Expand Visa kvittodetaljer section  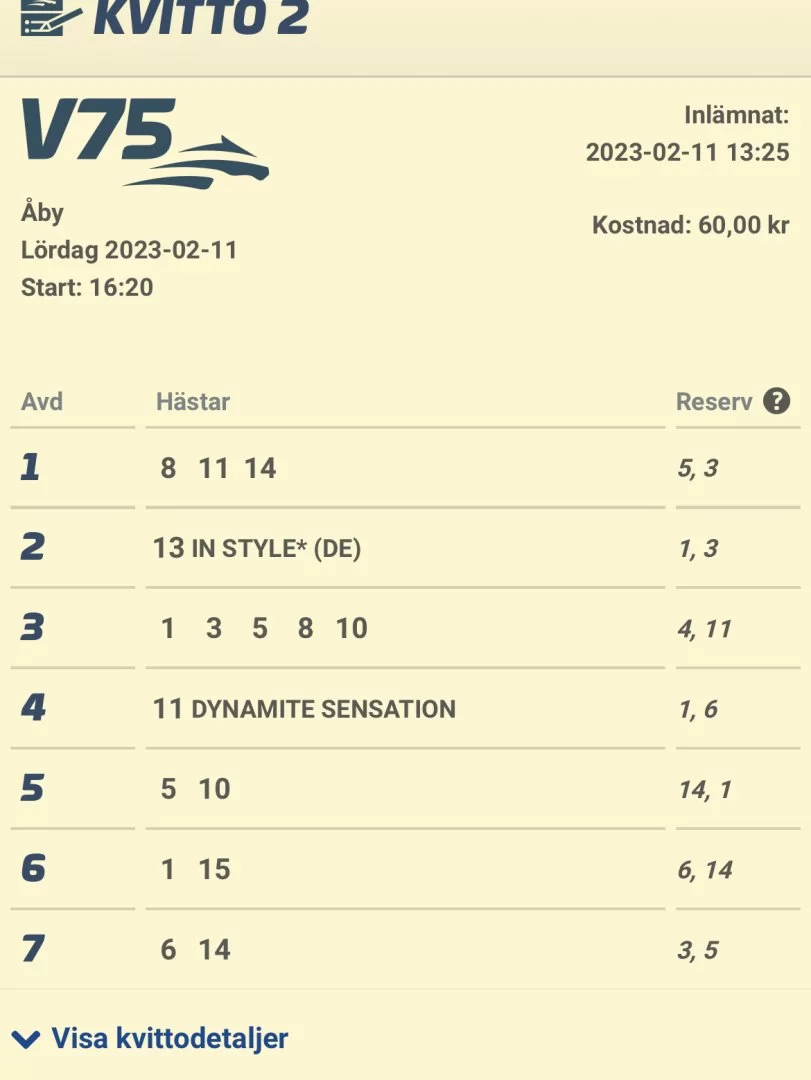pyautogui.click(x=150, y=1038)
